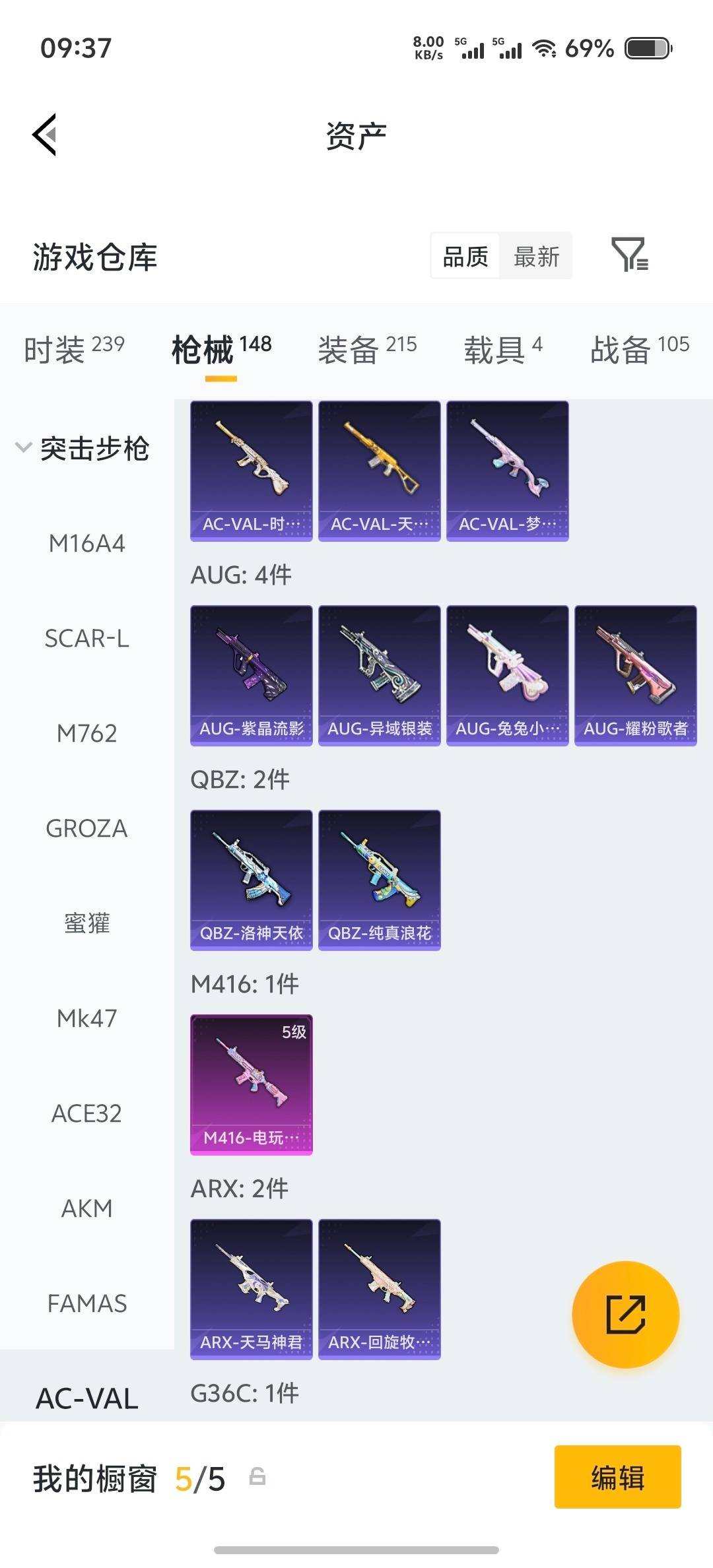
Task: Select the AC-VAL-梦 skin card
Action: click(507, 469)
